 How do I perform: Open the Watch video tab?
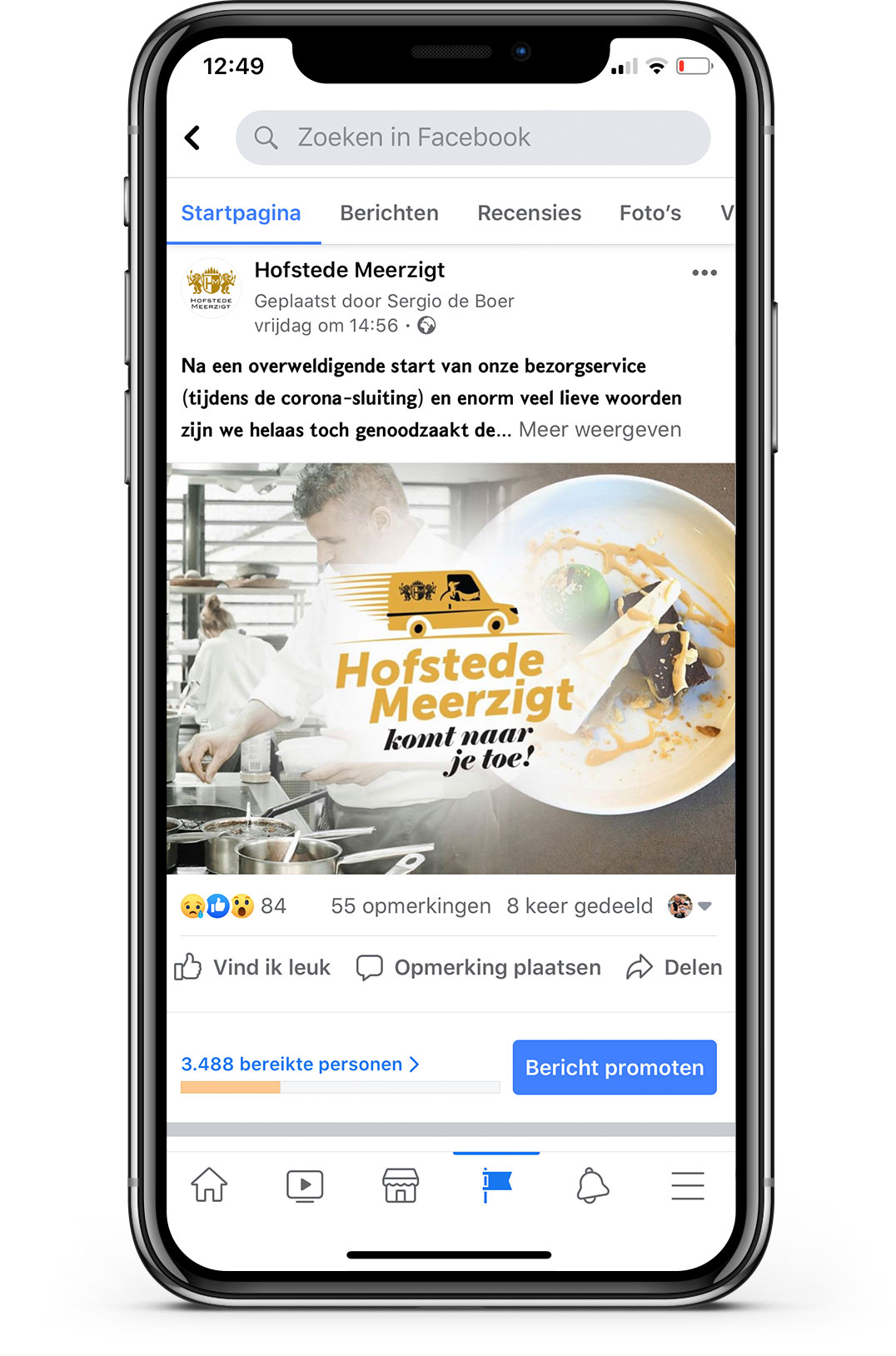(305, 1185)
